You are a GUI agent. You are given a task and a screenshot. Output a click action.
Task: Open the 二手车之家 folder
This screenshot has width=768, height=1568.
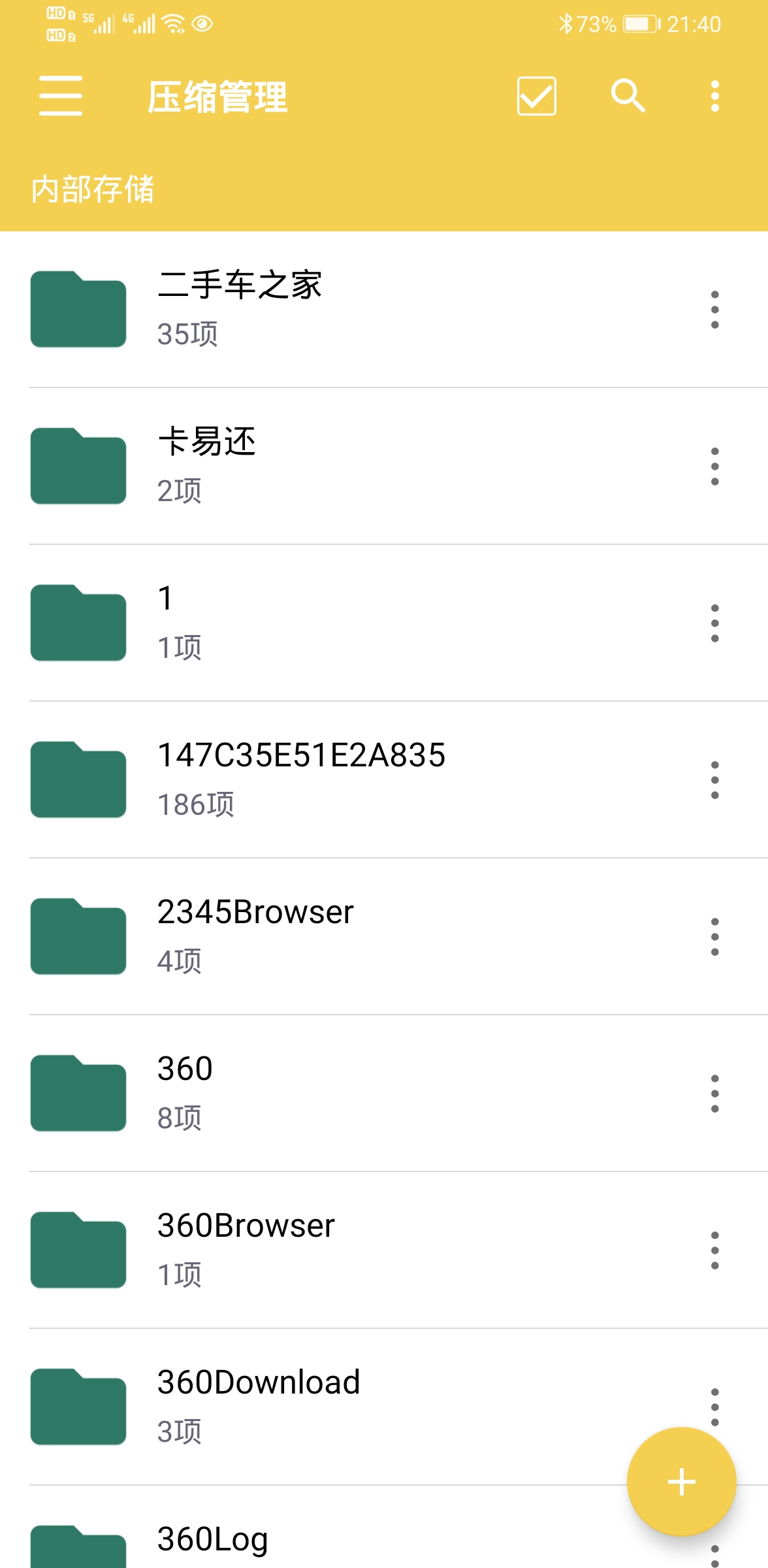coord(327,309)
